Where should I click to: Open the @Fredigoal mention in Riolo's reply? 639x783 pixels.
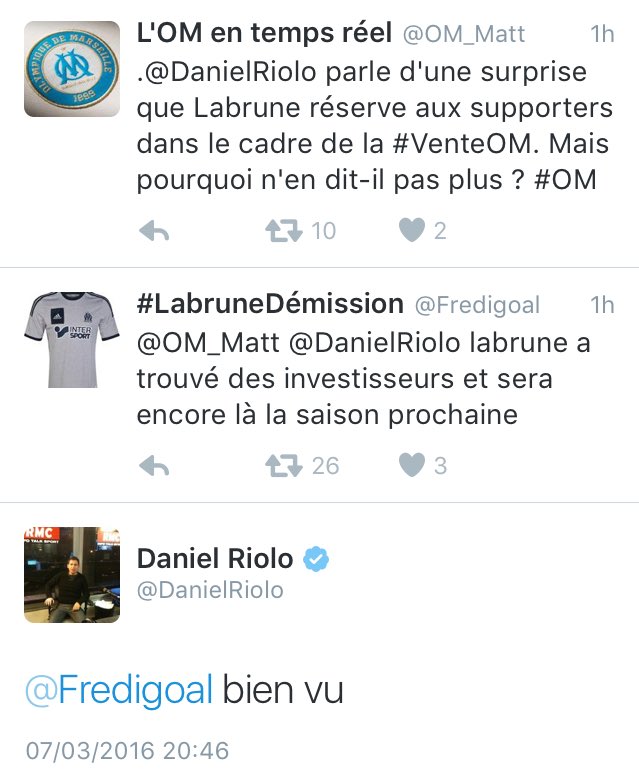point(119,691)
